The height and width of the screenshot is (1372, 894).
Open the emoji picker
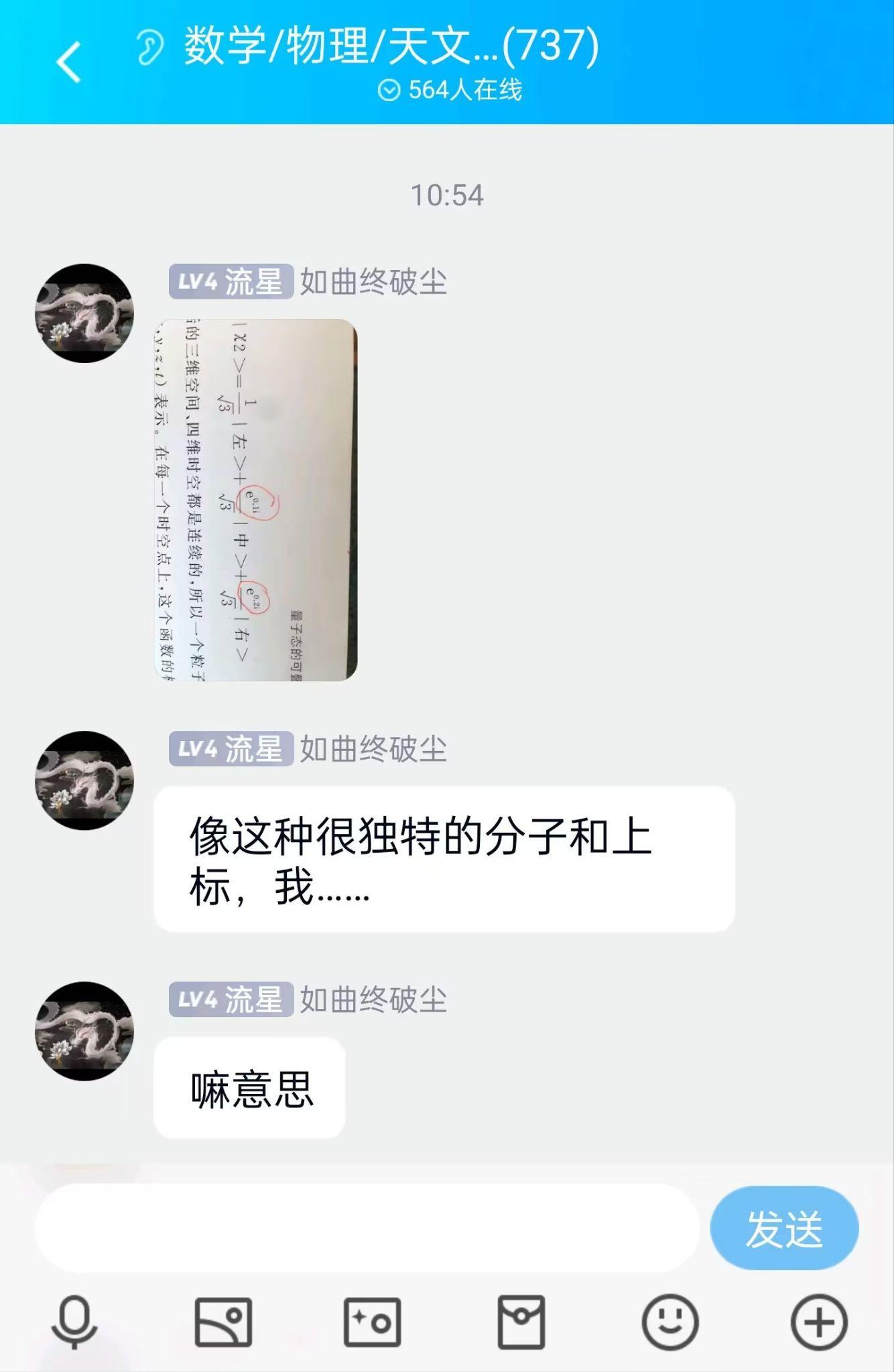(x=669, y=1322)
